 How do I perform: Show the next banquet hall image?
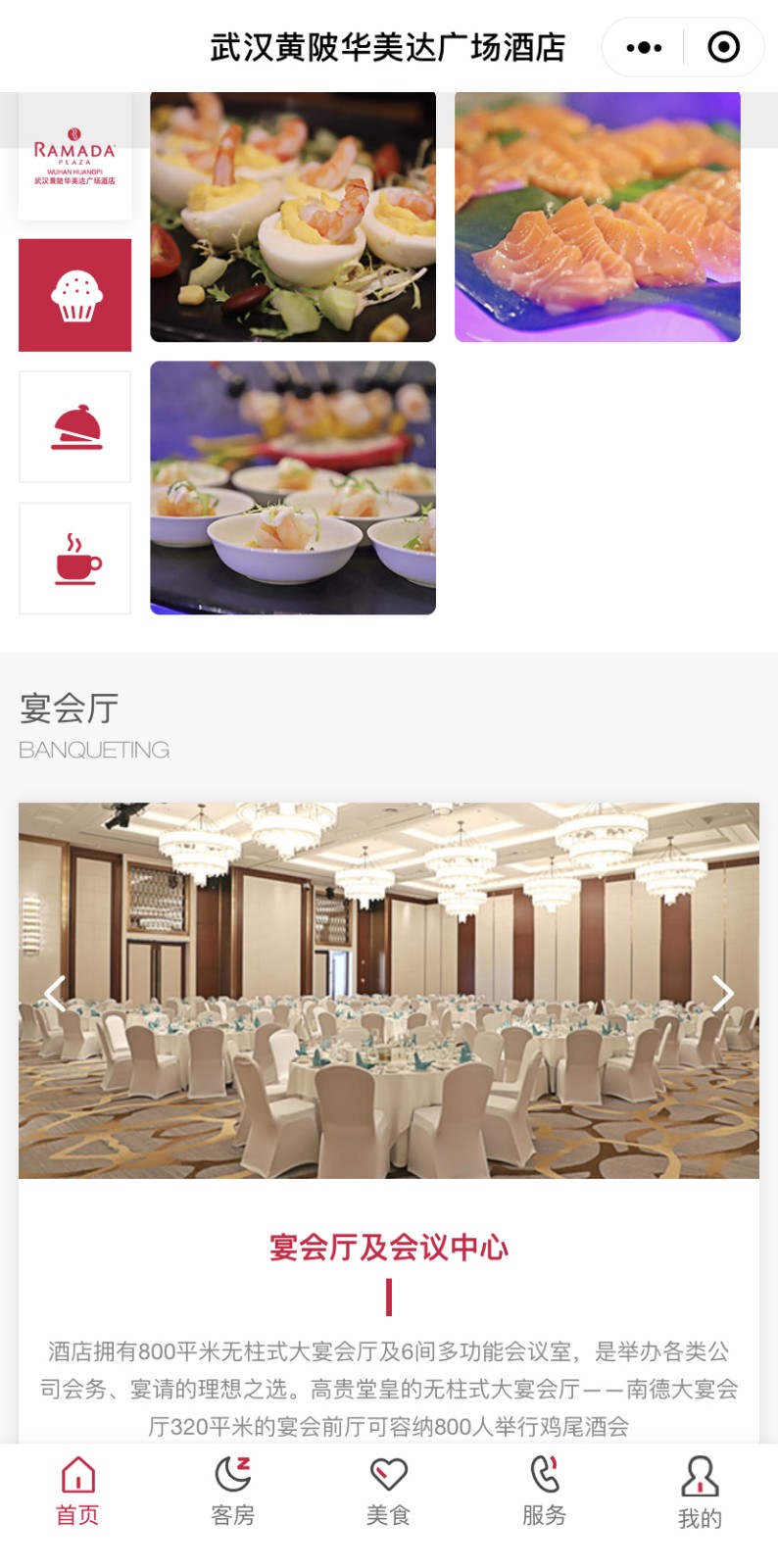pyautogui.click(x=722, y=993)
